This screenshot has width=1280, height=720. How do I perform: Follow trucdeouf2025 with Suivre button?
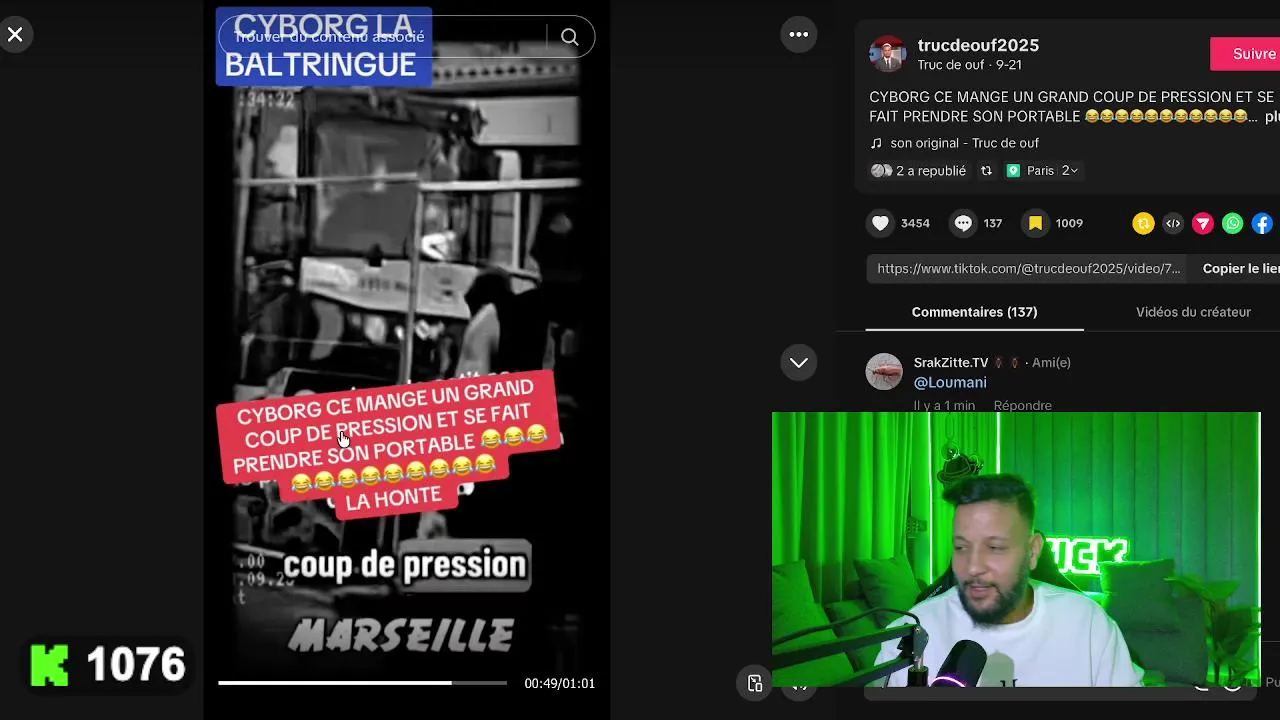point(1246,54)
